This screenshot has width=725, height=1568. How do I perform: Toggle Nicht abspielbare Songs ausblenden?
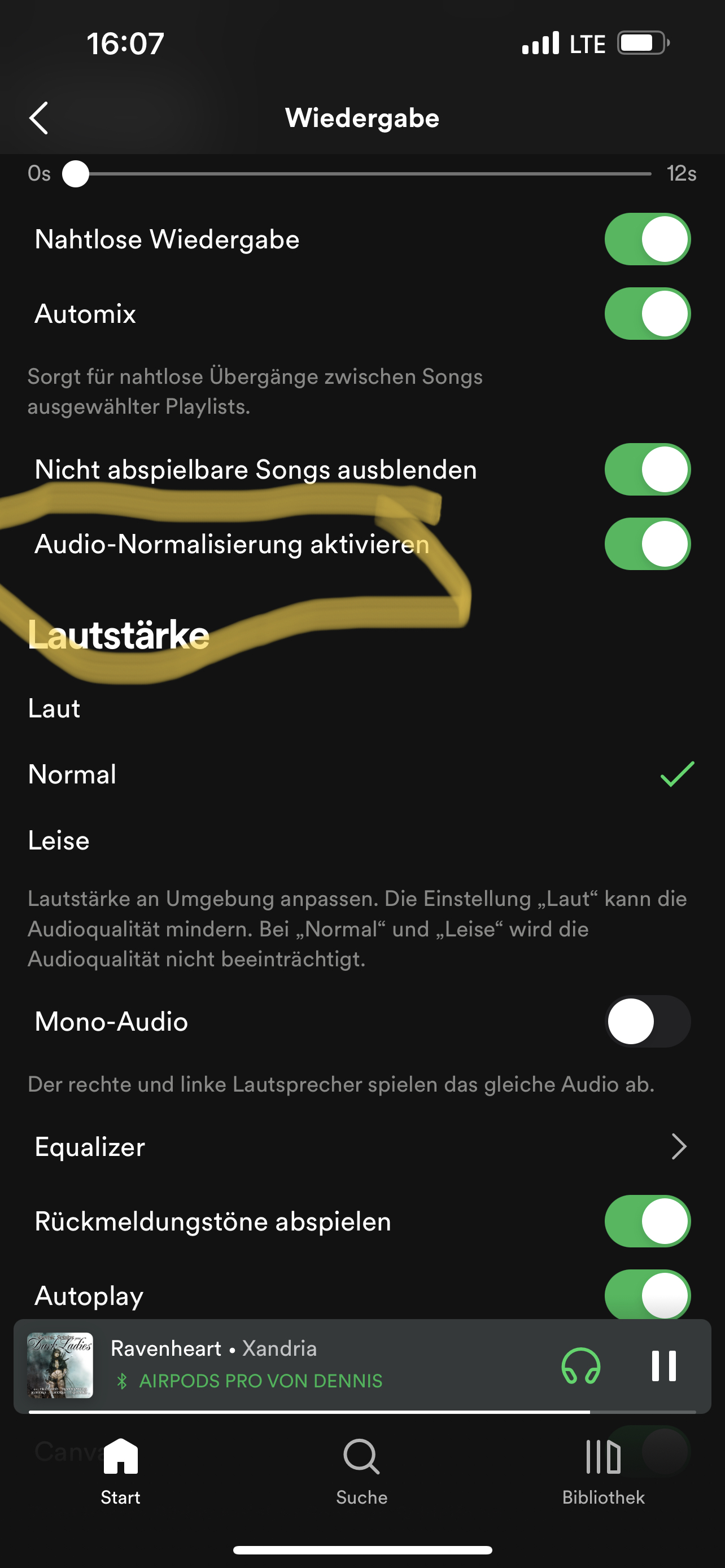(x=647, y=469)
